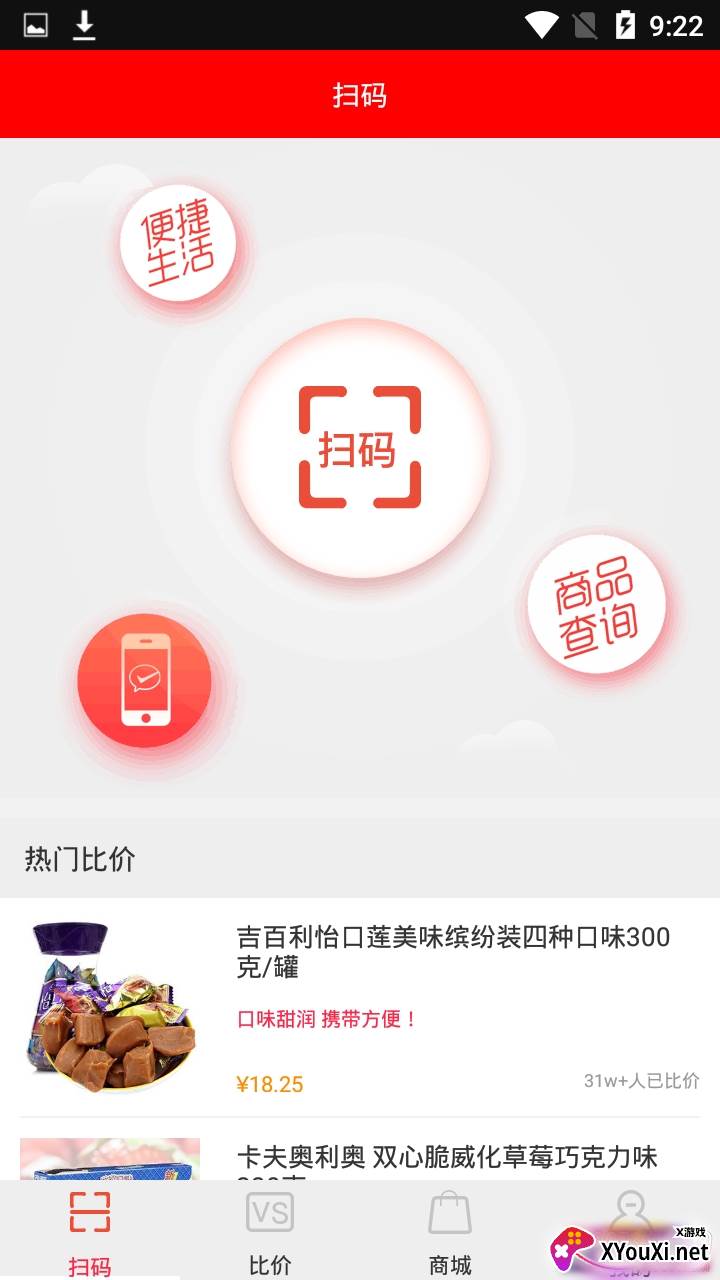Open the 便捷生活 bubble
This screenshot has height=1280, width=720.
coord(178,243)
